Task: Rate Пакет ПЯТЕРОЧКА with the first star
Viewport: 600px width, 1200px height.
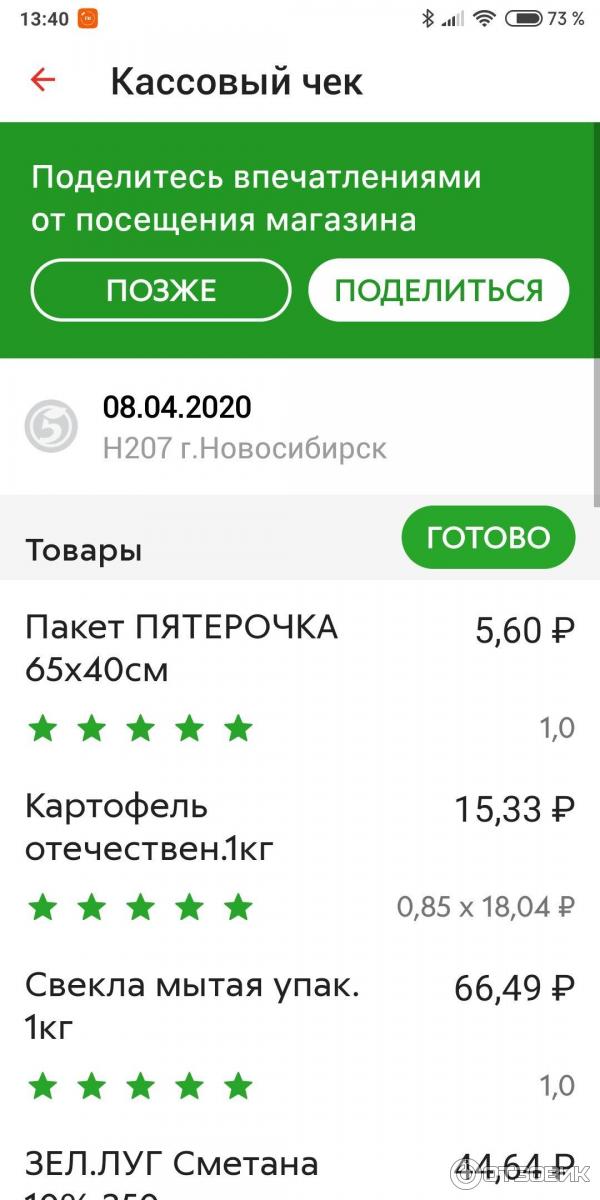Action: pyautogui.click(x=43, y=728)
